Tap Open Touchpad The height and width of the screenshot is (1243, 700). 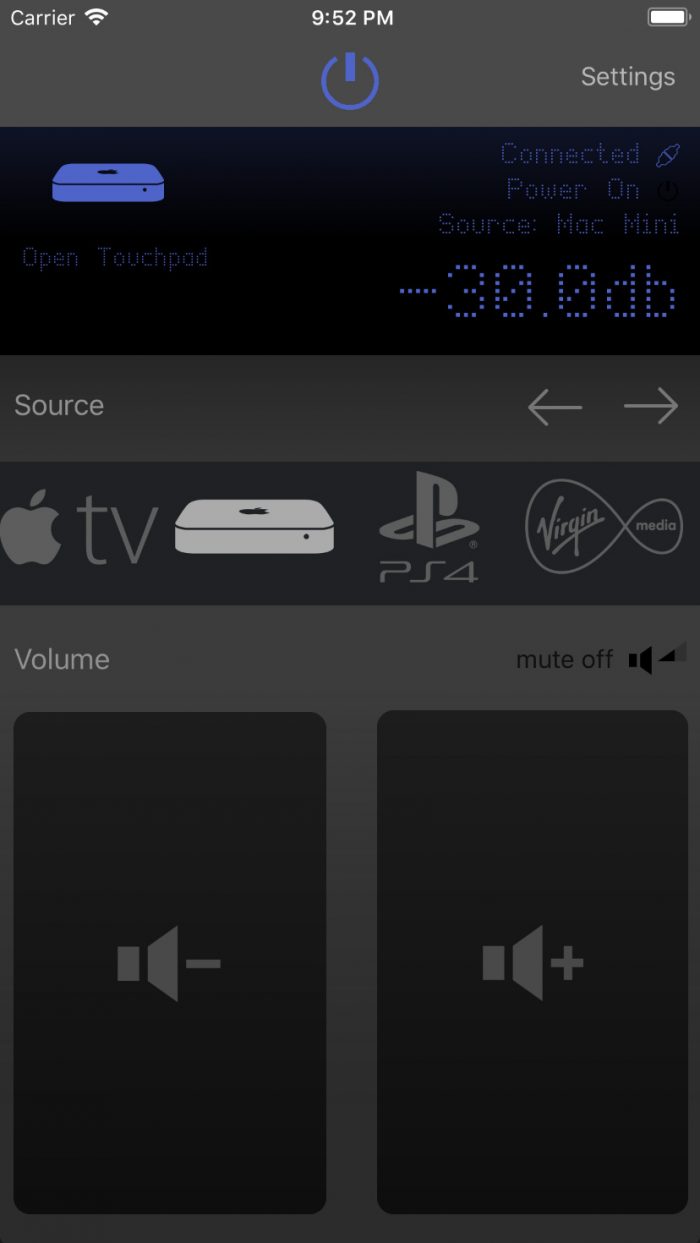coord(115,258)
